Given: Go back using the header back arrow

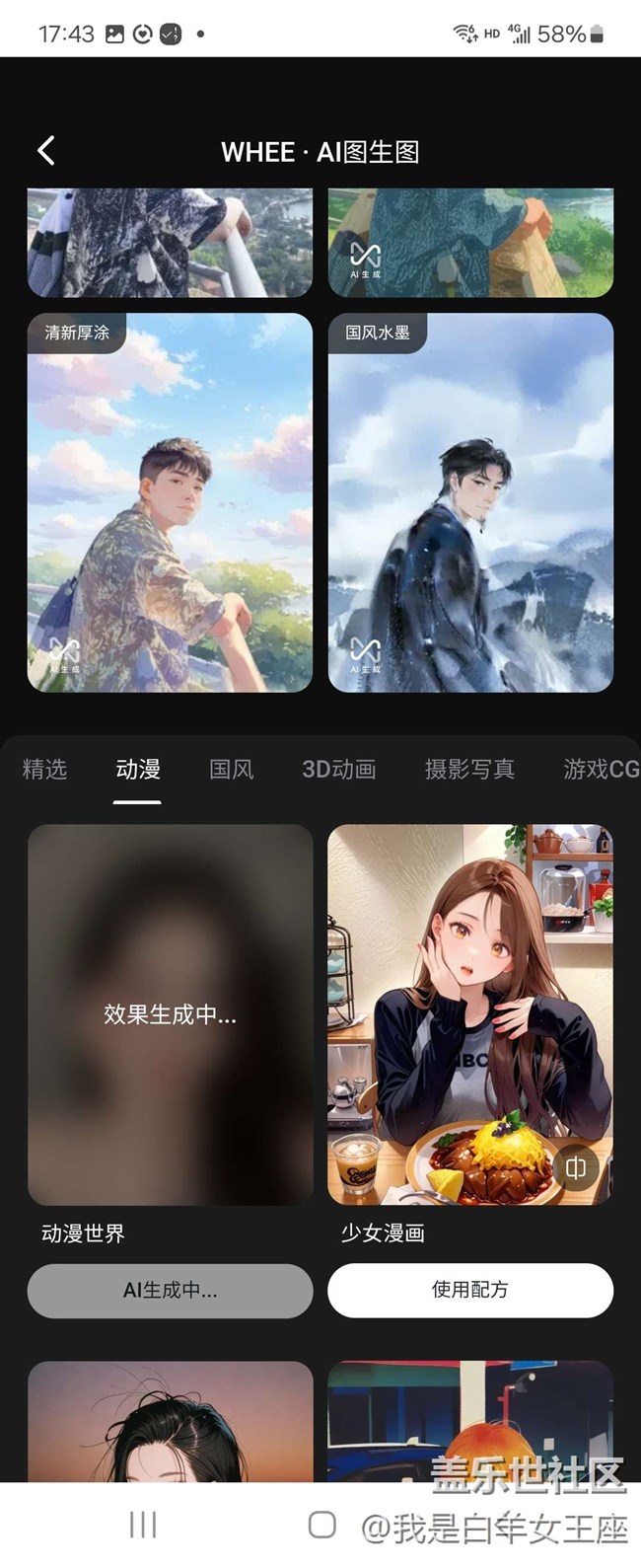Looking at the screenshot, I should click(x=46, y=151).
